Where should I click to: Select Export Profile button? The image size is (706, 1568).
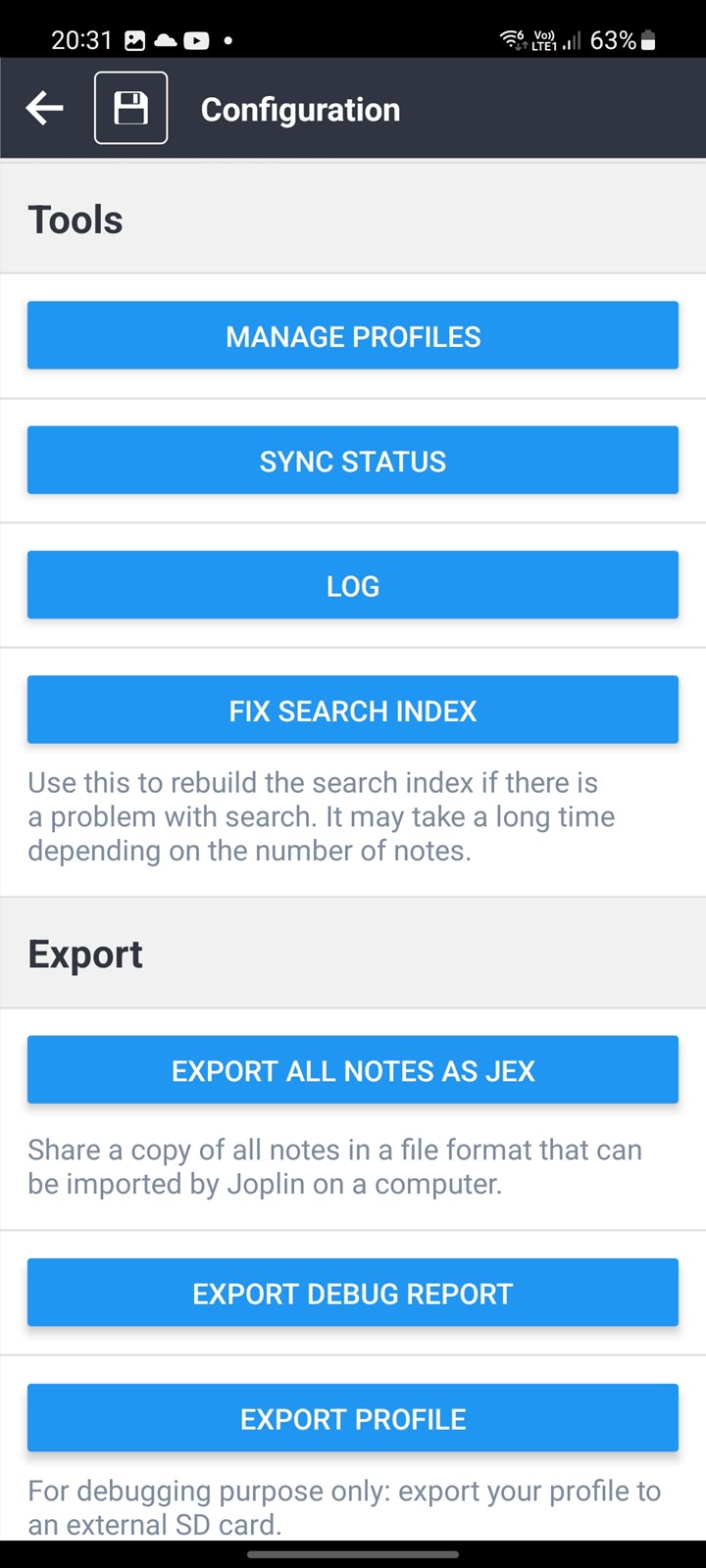click(353, 1418)
